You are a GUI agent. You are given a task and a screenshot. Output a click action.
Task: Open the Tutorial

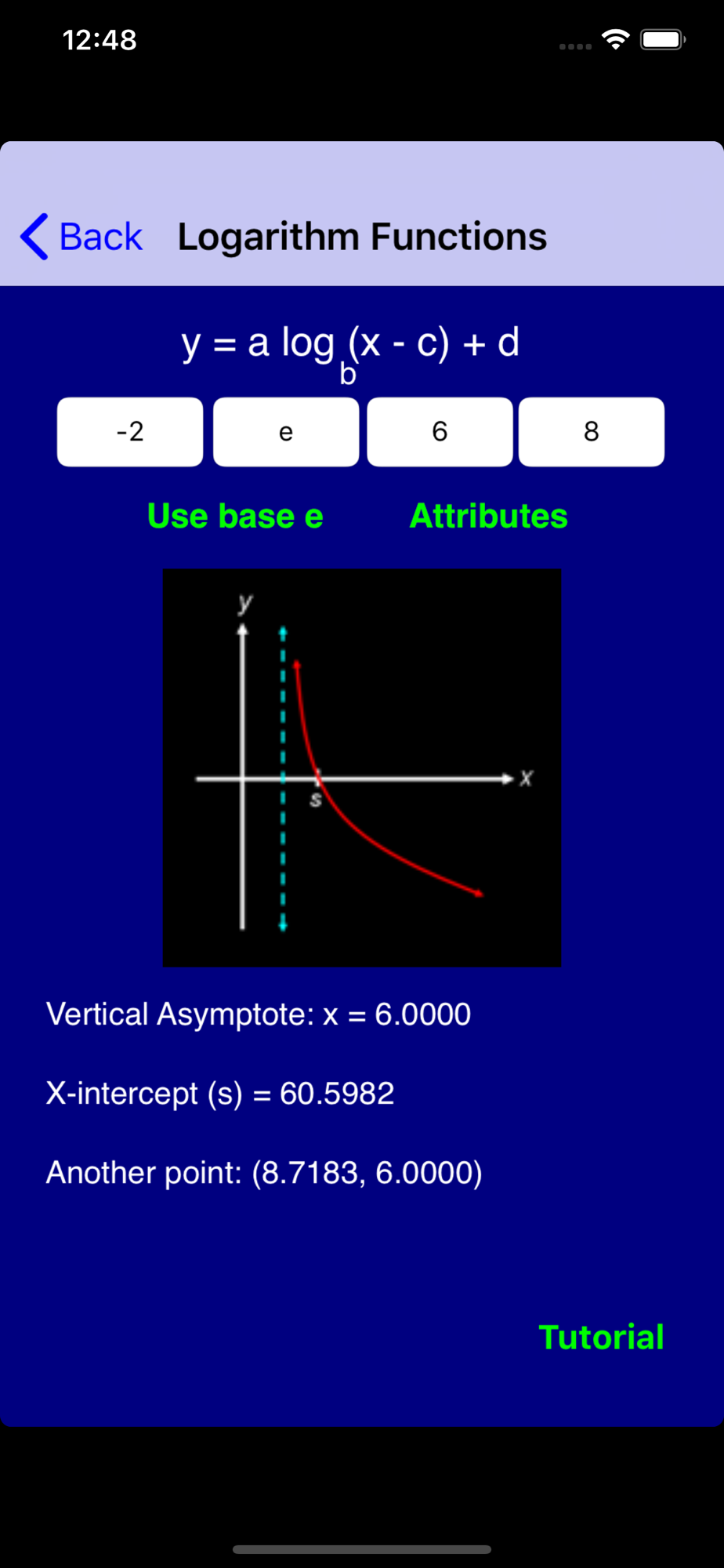[601, 1337]
